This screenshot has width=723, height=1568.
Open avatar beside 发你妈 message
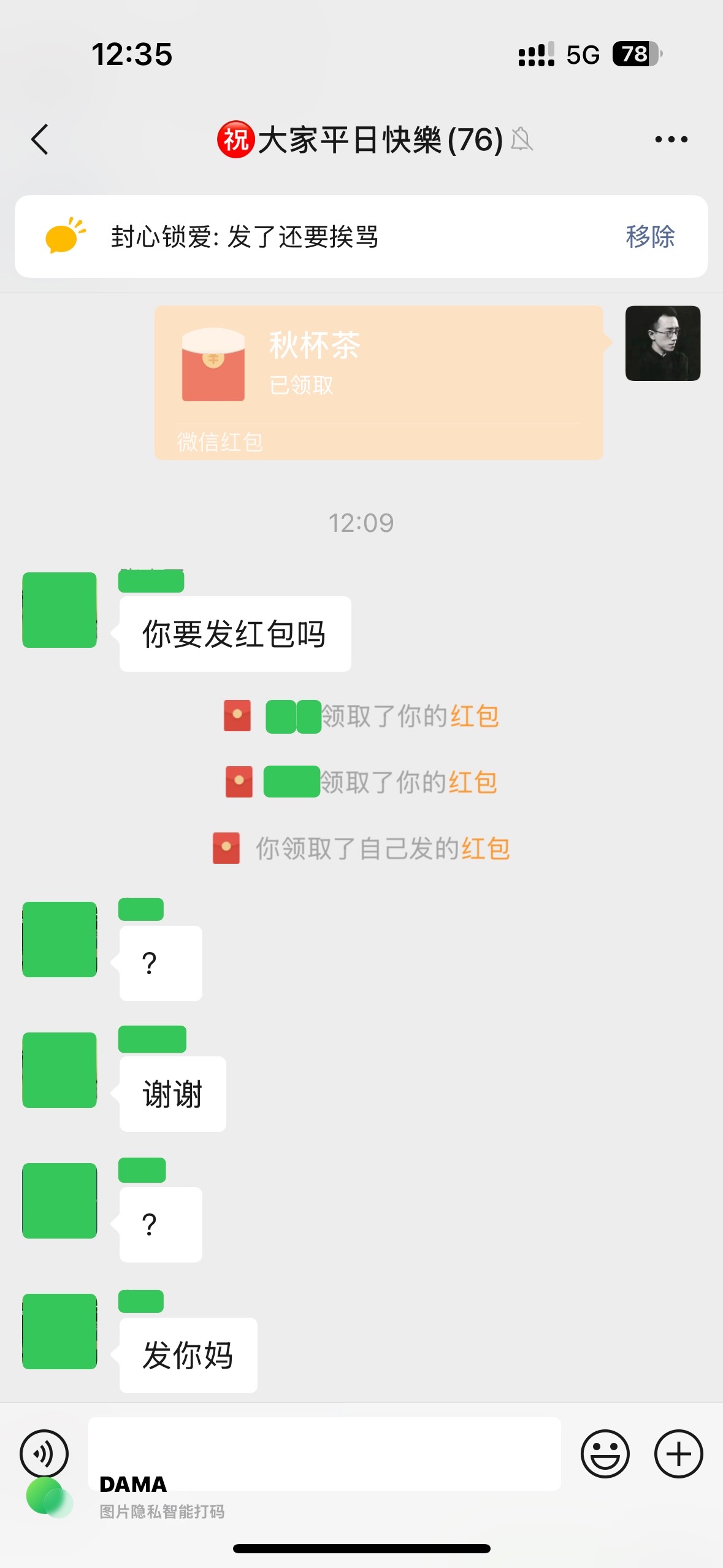click(x=59, y=1331)
